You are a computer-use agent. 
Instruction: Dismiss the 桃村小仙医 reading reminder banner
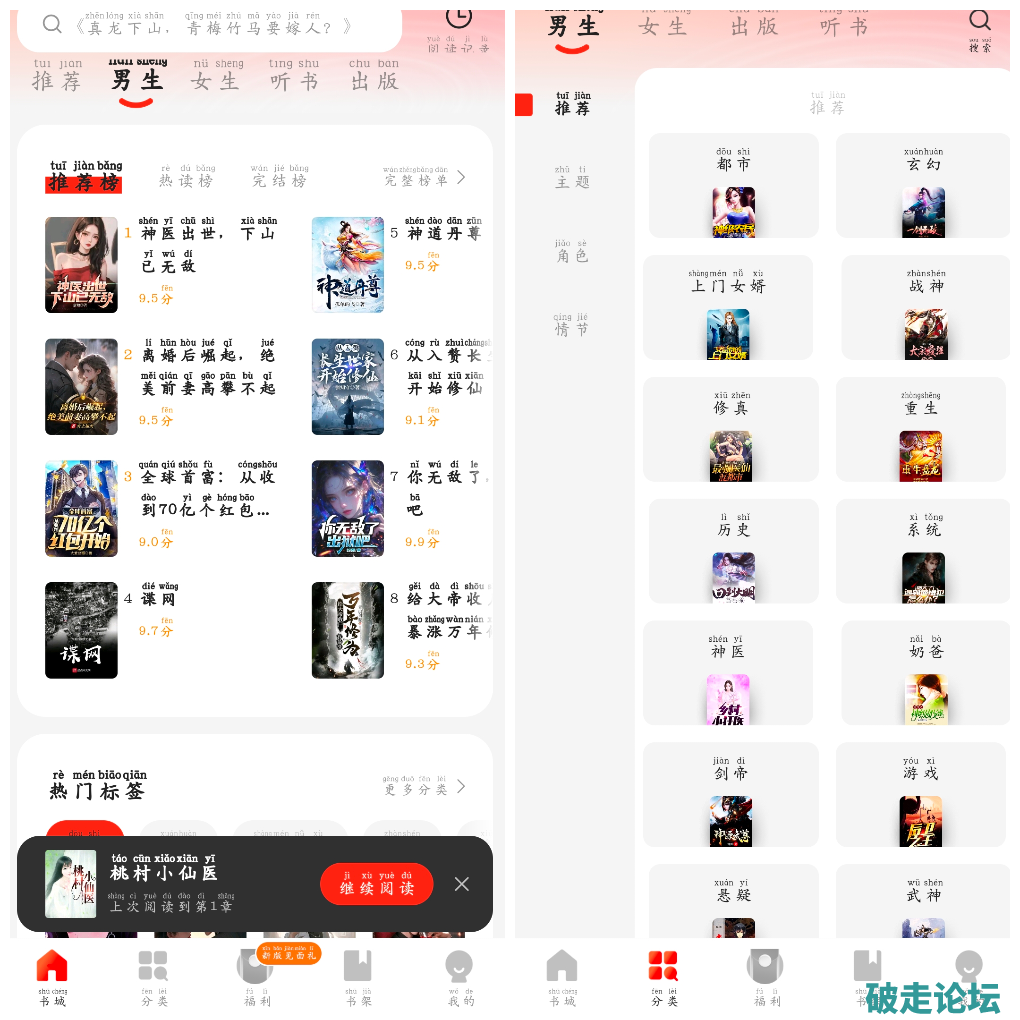(461, 884)
